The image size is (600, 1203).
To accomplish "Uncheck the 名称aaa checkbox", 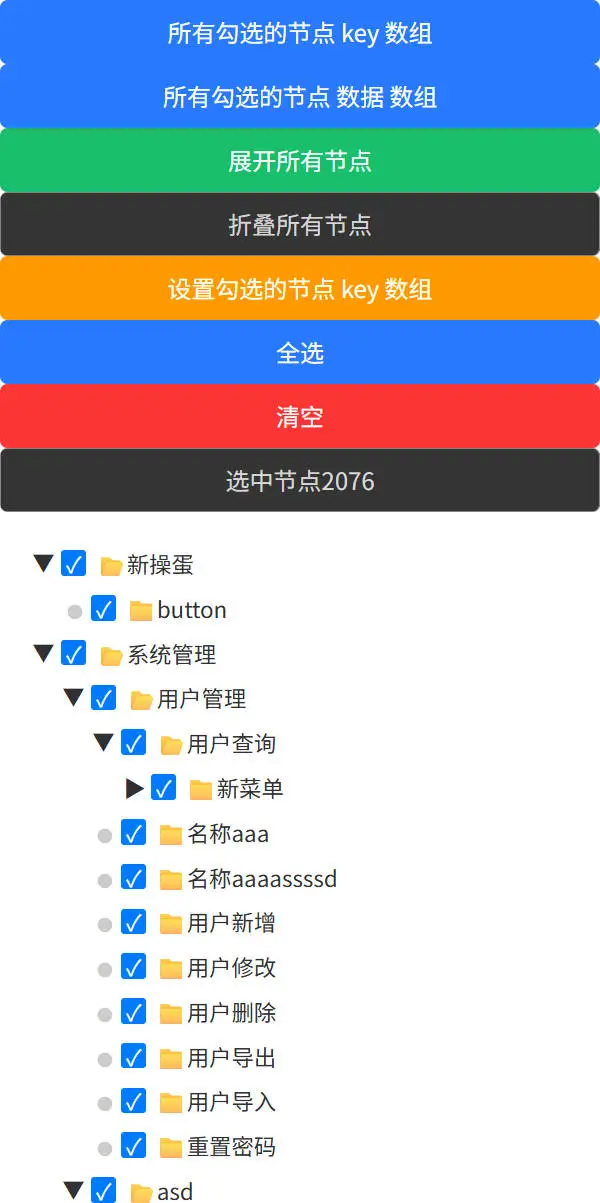I will pos(134,833).
